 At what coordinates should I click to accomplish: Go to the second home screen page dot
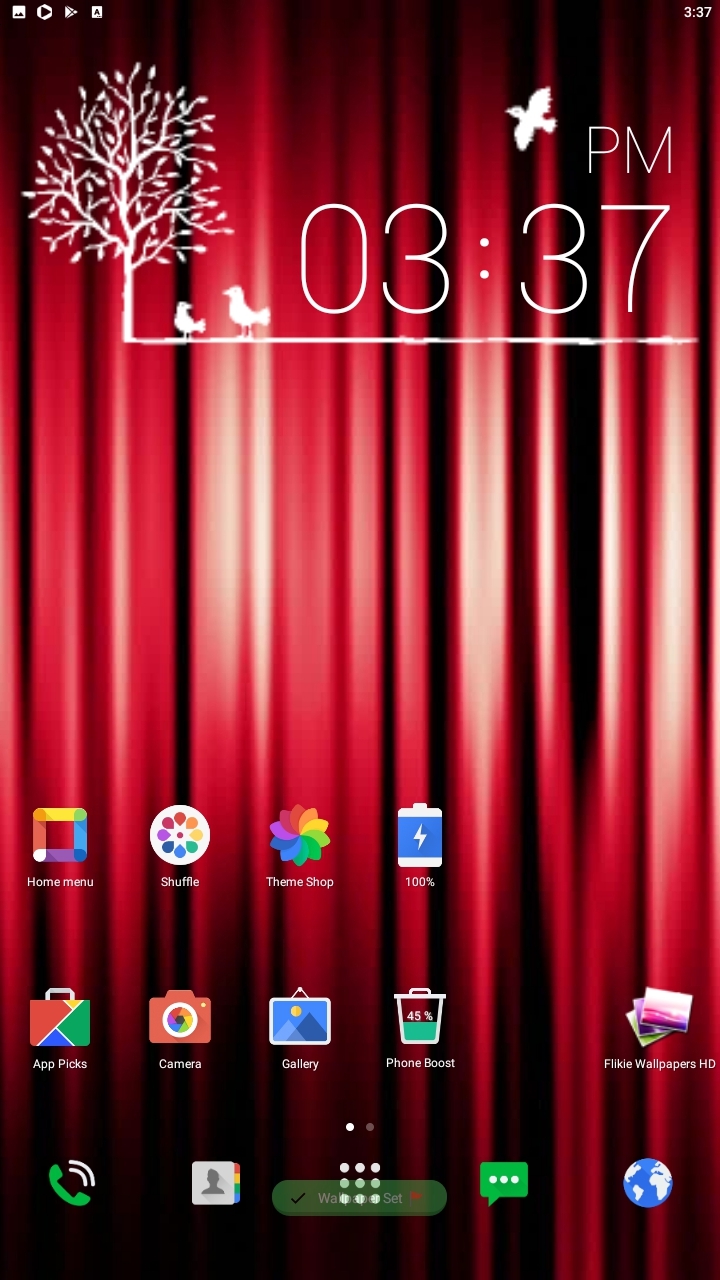370,1127
